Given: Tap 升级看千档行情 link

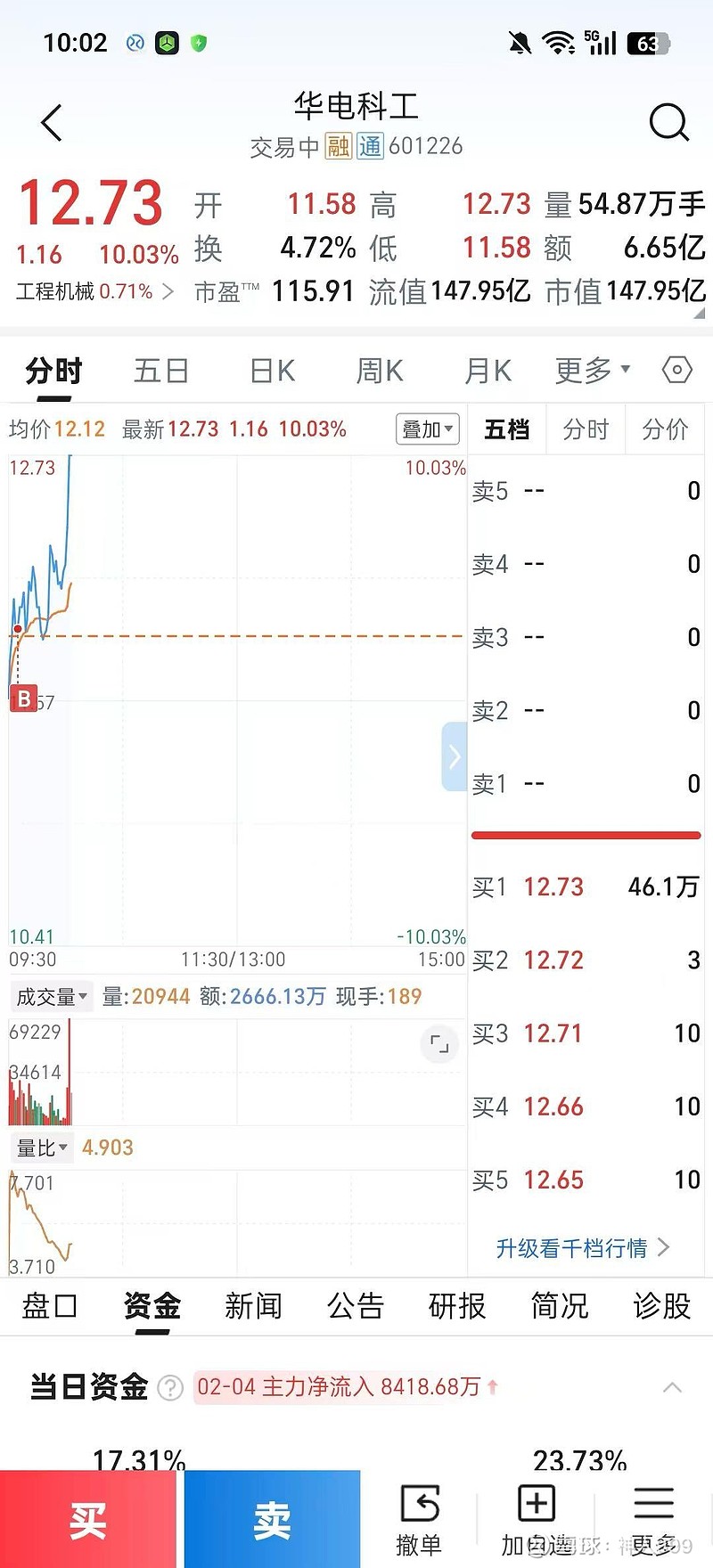Looking at the screenshot, I should [x=582, y=1248].
